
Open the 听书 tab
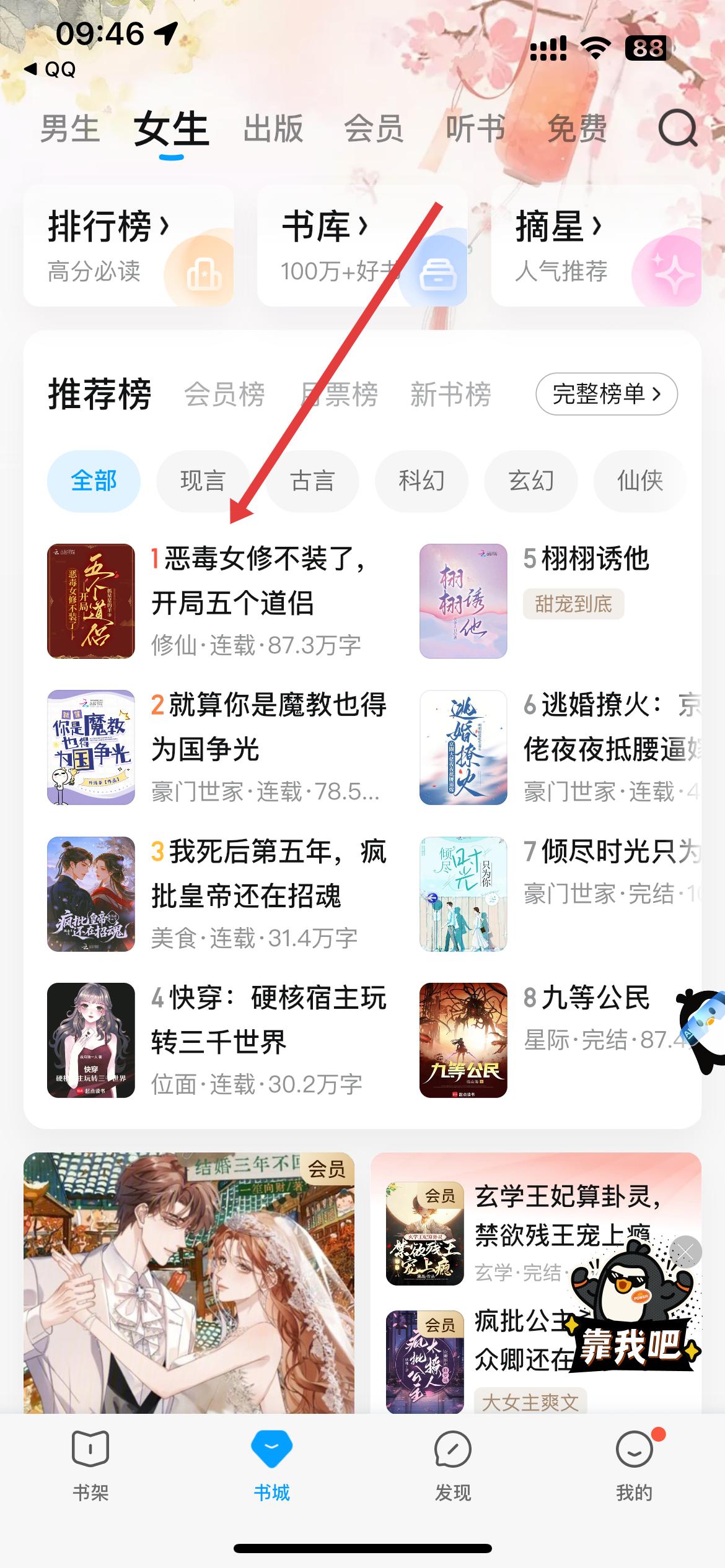(x=475, y=129)
